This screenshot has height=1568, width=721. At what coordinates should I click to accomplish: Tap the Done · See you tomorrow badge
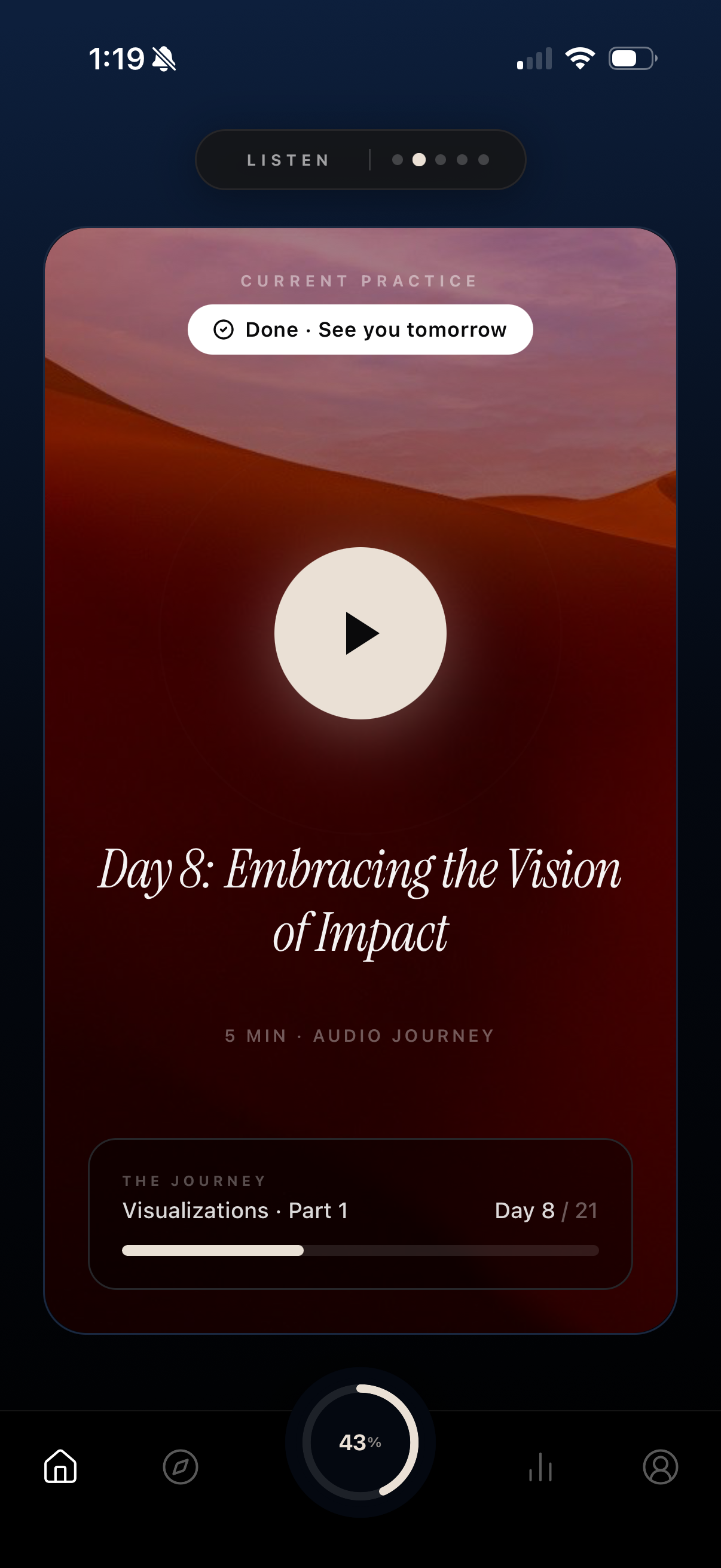pyautogui.click(x=360, y=330)
